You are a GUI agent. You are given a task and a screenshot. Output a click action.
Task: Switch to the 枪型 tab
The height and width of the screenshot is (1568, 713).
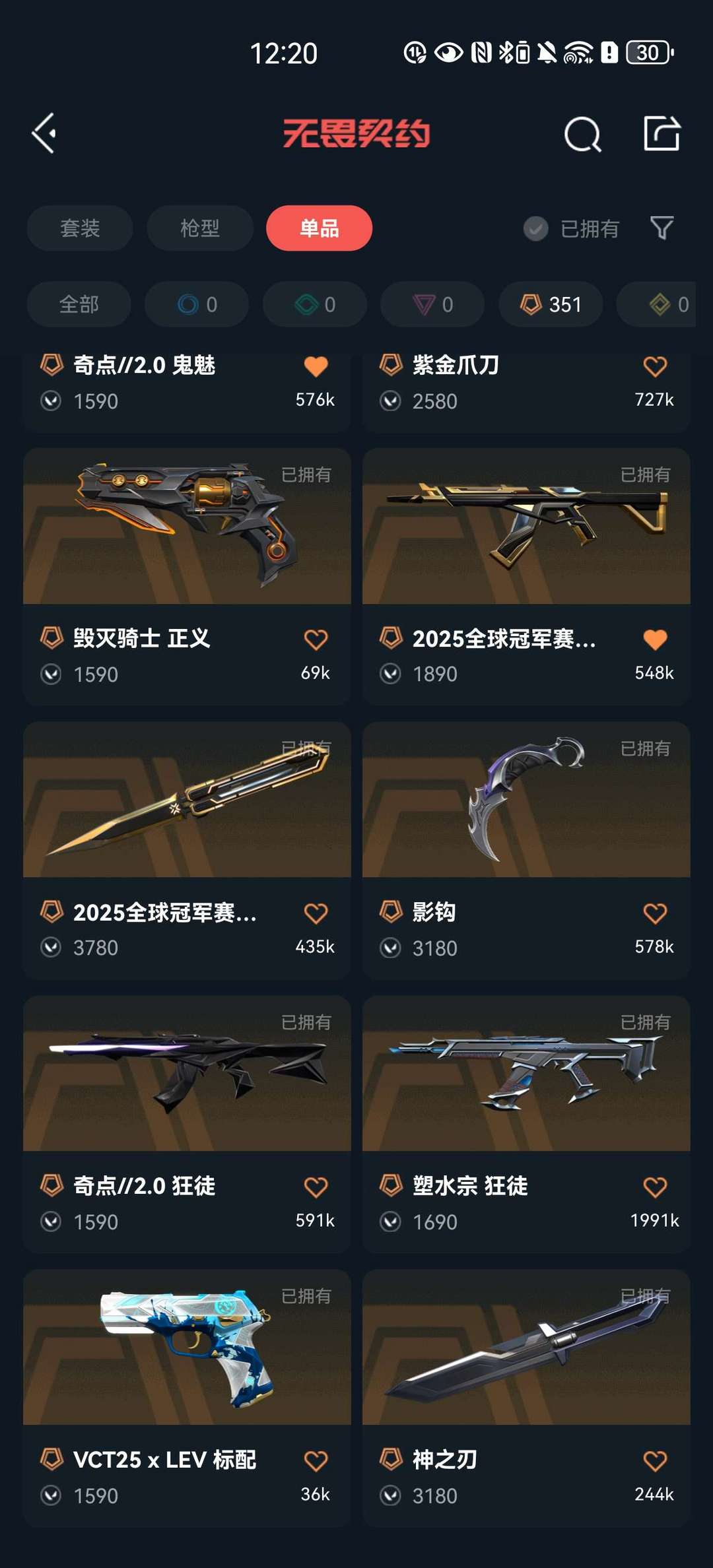[x=199, y=228]
